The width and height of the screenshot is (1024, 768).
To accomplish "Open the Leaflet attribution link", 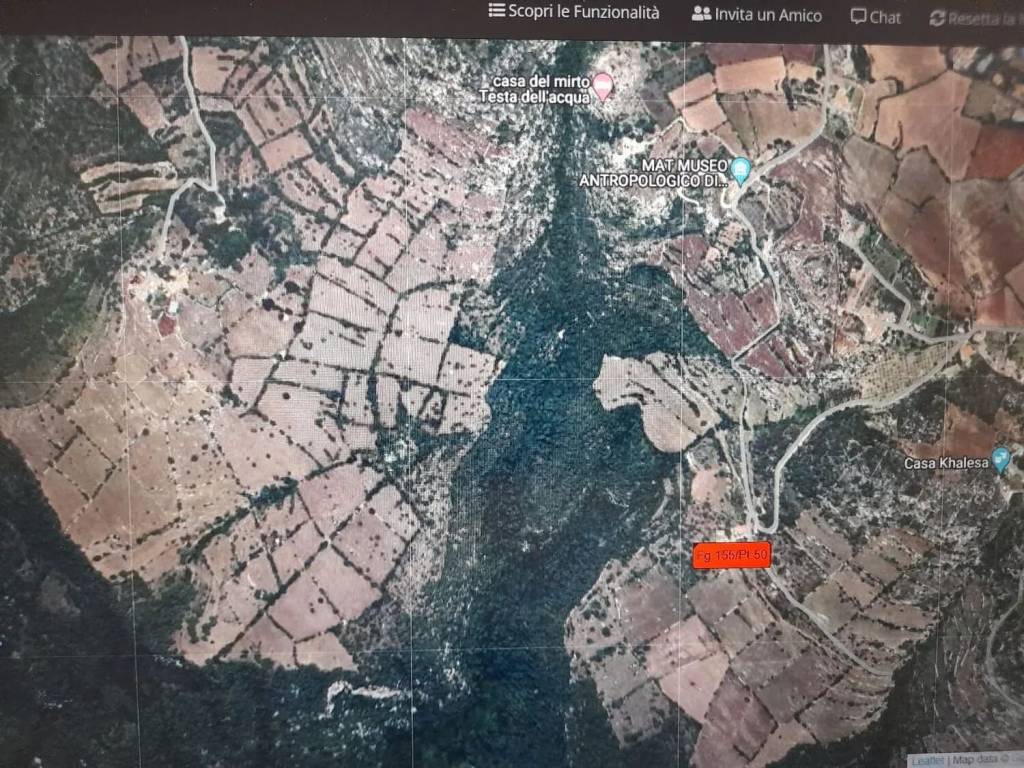I will coord(927,760).
